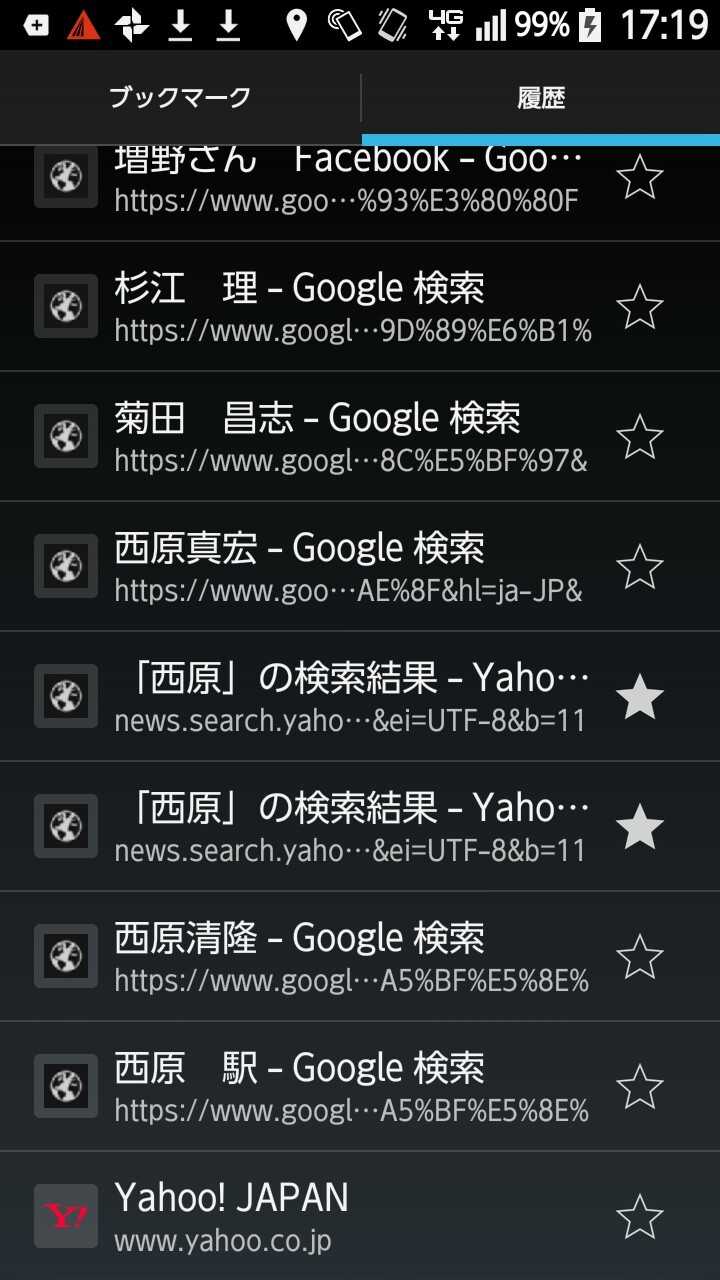Image resolution: width=720 pixels, height=1280 pixels.
Task: Select the 履歴 tab
Action: pyautogui.click(x=540, y=98)
